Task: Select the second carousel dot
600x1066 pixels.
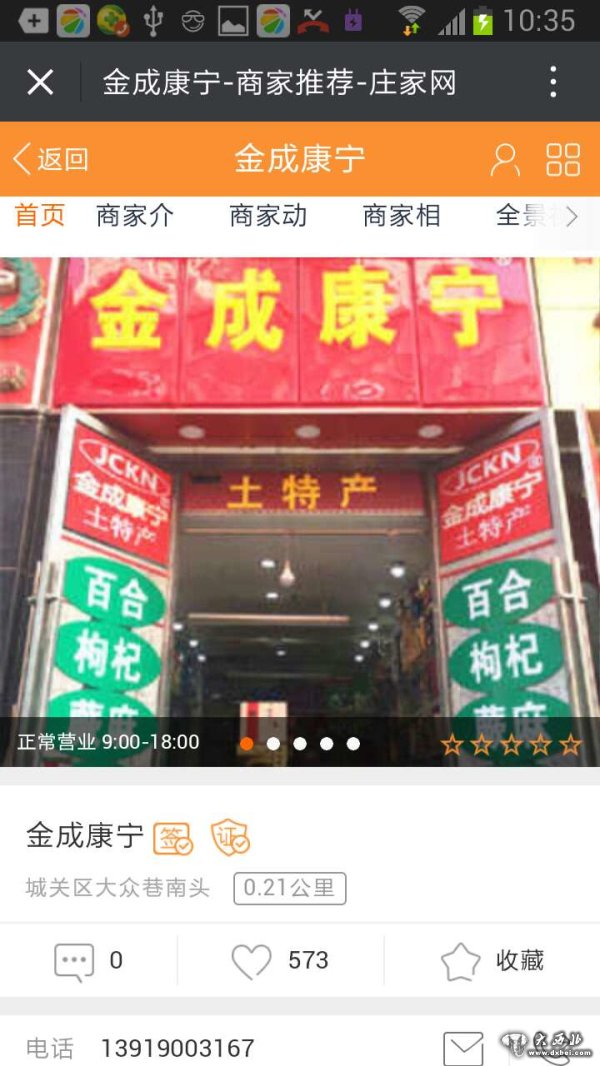Action: (x=273, y=744)
